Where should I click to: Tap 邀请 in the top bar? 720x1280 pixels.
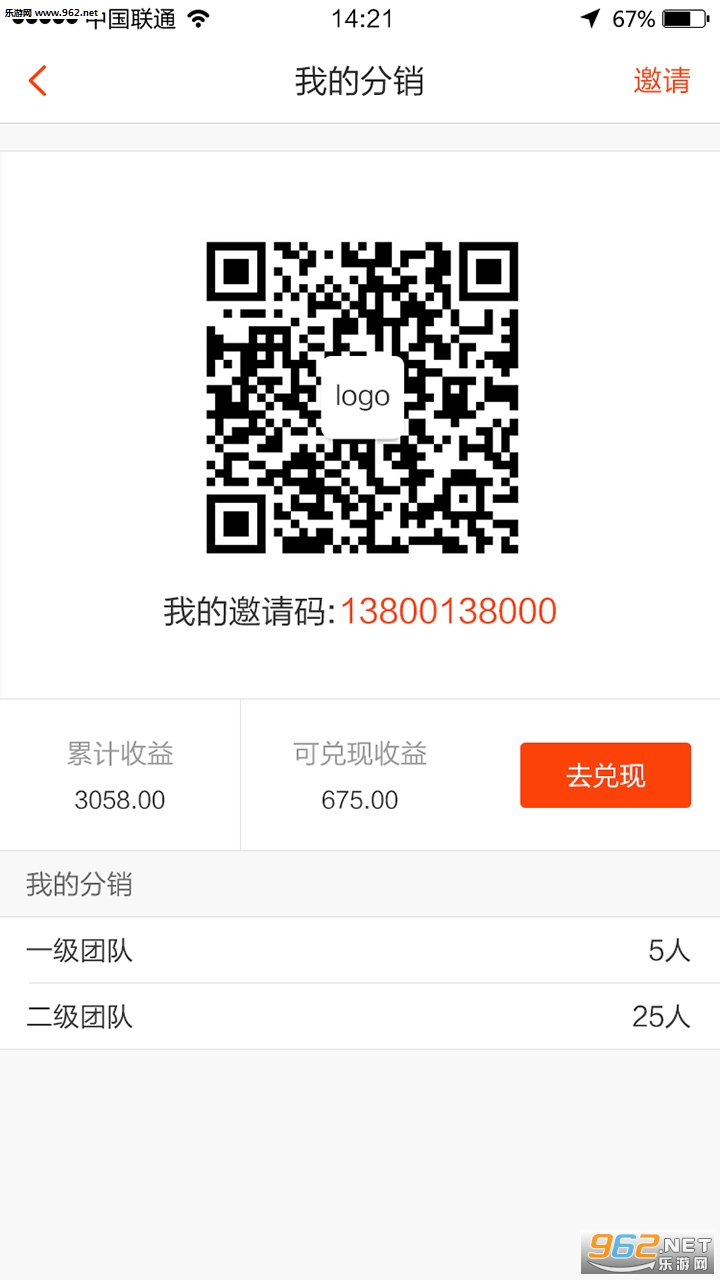(x=661, y=81)
